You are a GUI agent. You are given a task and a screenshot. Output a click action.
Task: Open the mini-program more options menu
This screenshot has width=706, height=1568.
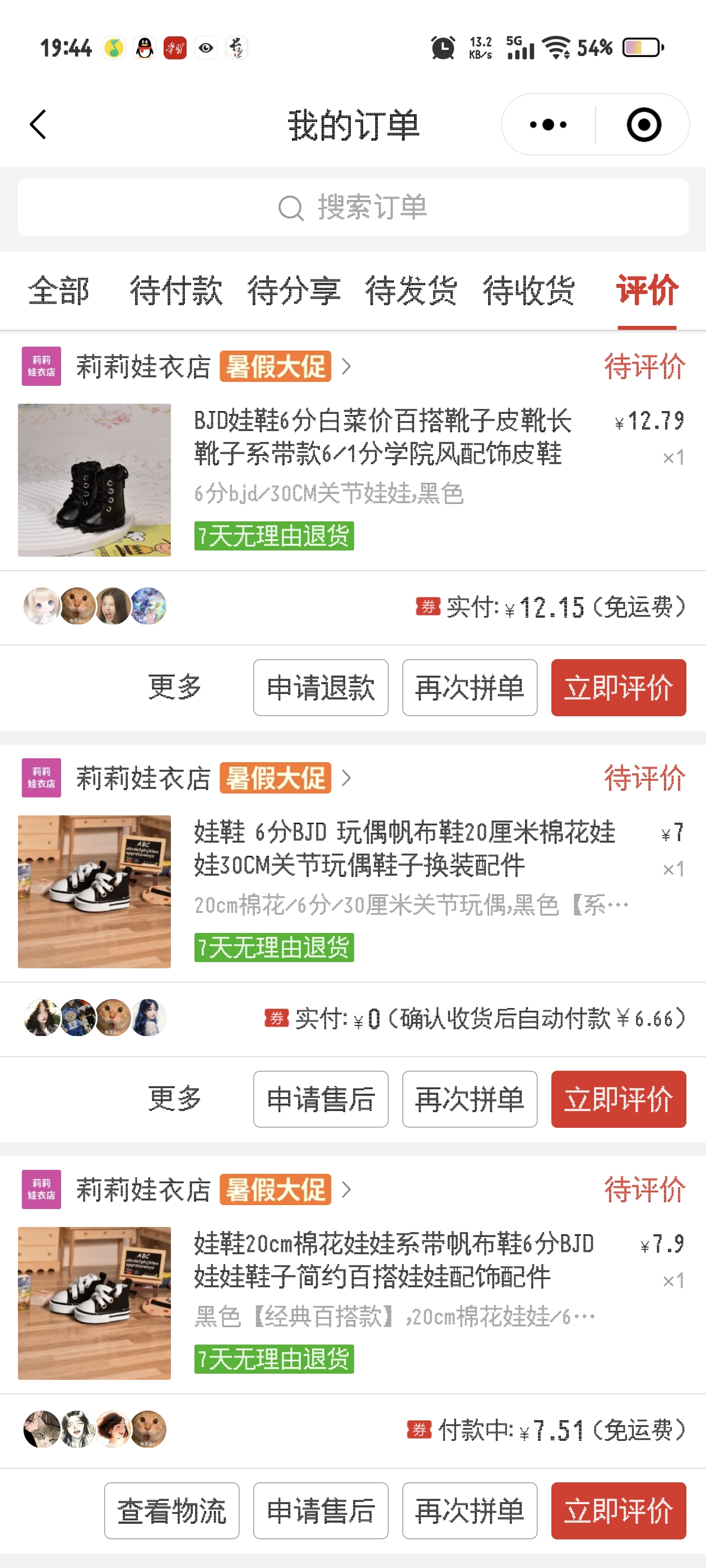547,125
